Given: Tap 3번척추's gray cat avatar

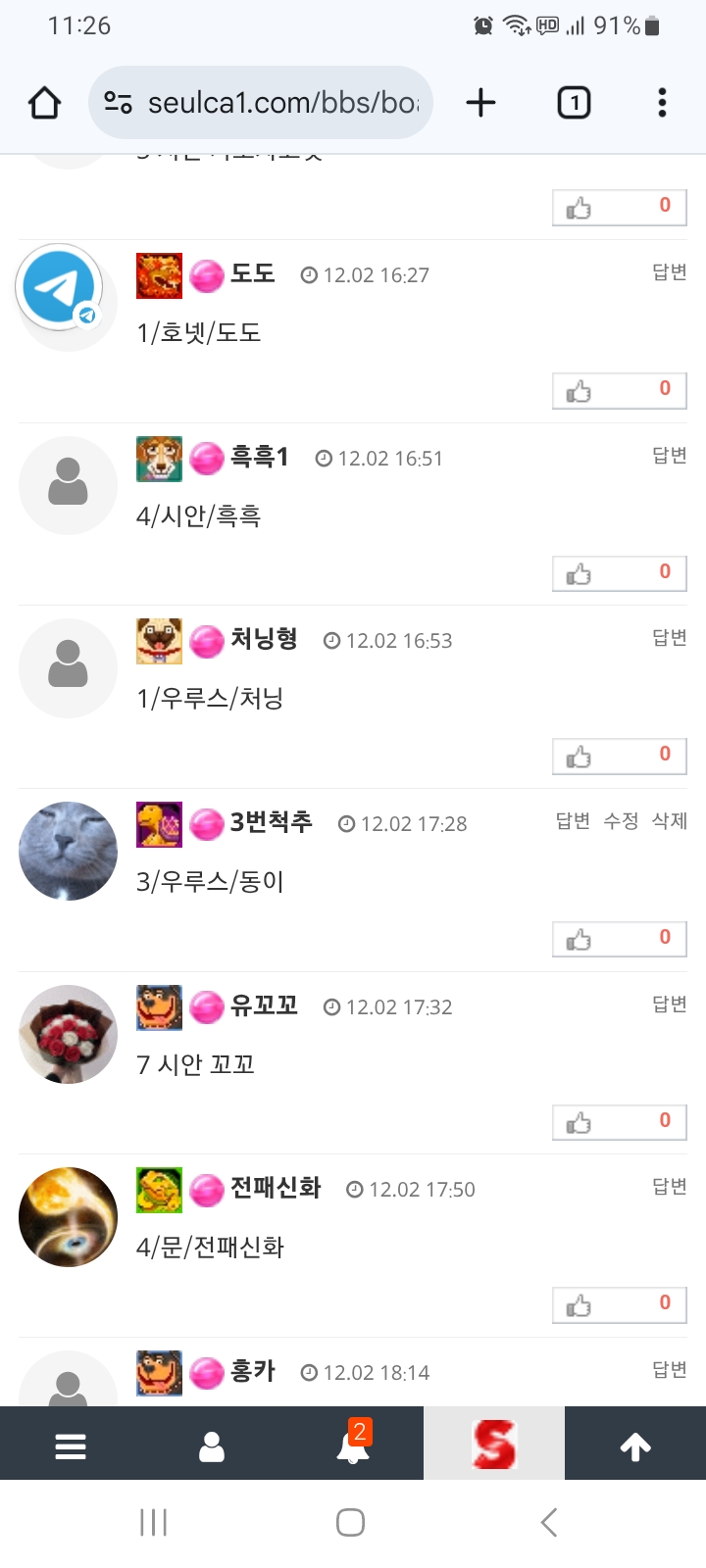Looking at the screenshot, I should click(x=68, y=851).
